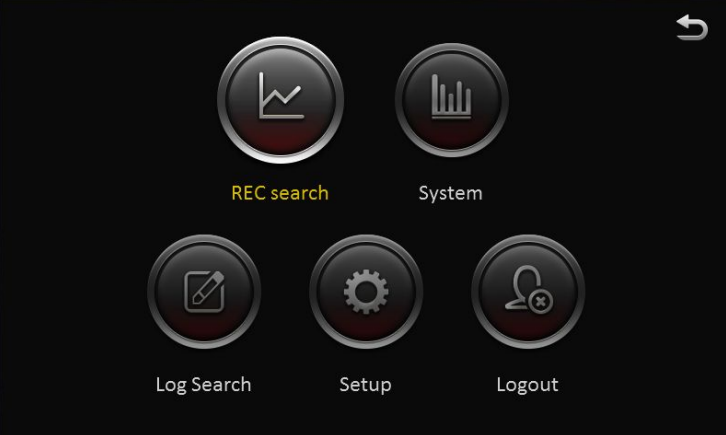Open the System menu
The image size is (726, 435).
(x=451, y=98)
